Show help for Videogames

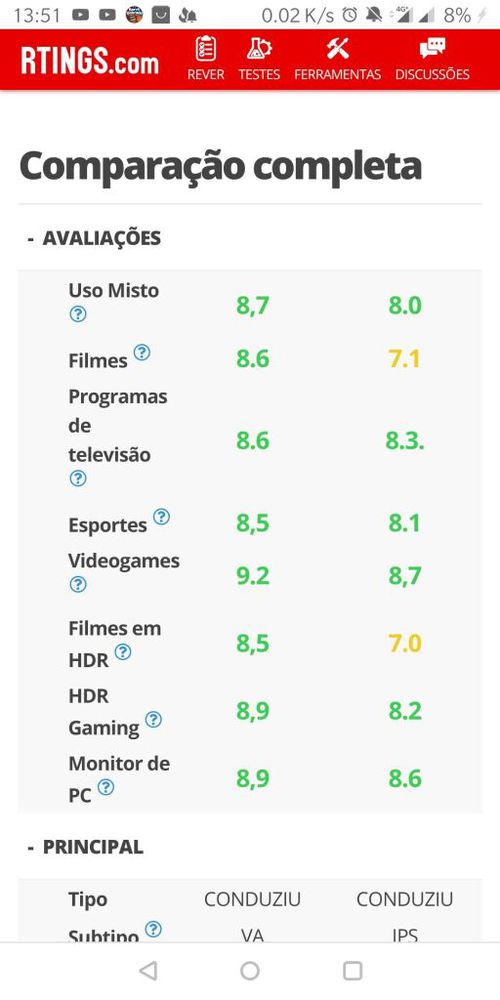click(78, 584)
